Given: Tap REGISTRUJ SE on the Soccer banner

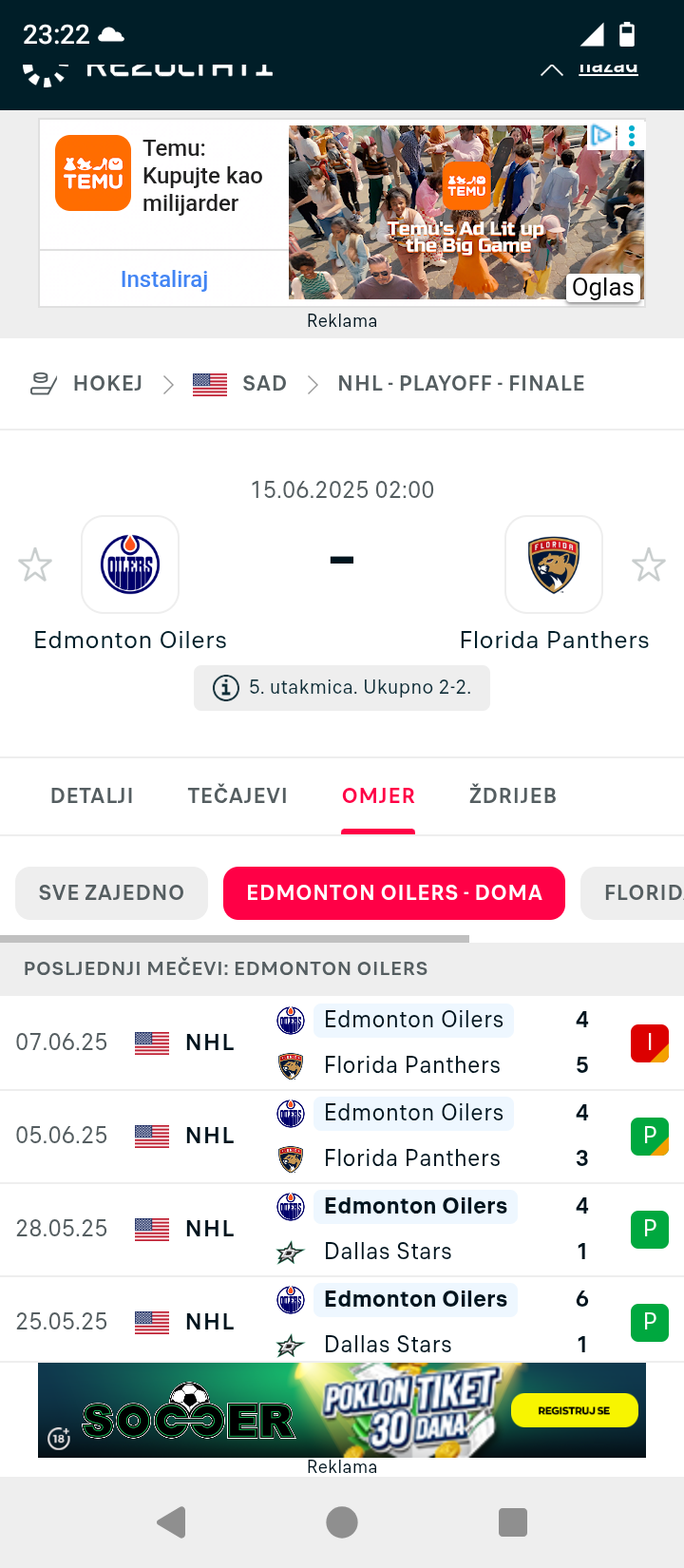Looking at the screenshot, I should [574, 1410].
